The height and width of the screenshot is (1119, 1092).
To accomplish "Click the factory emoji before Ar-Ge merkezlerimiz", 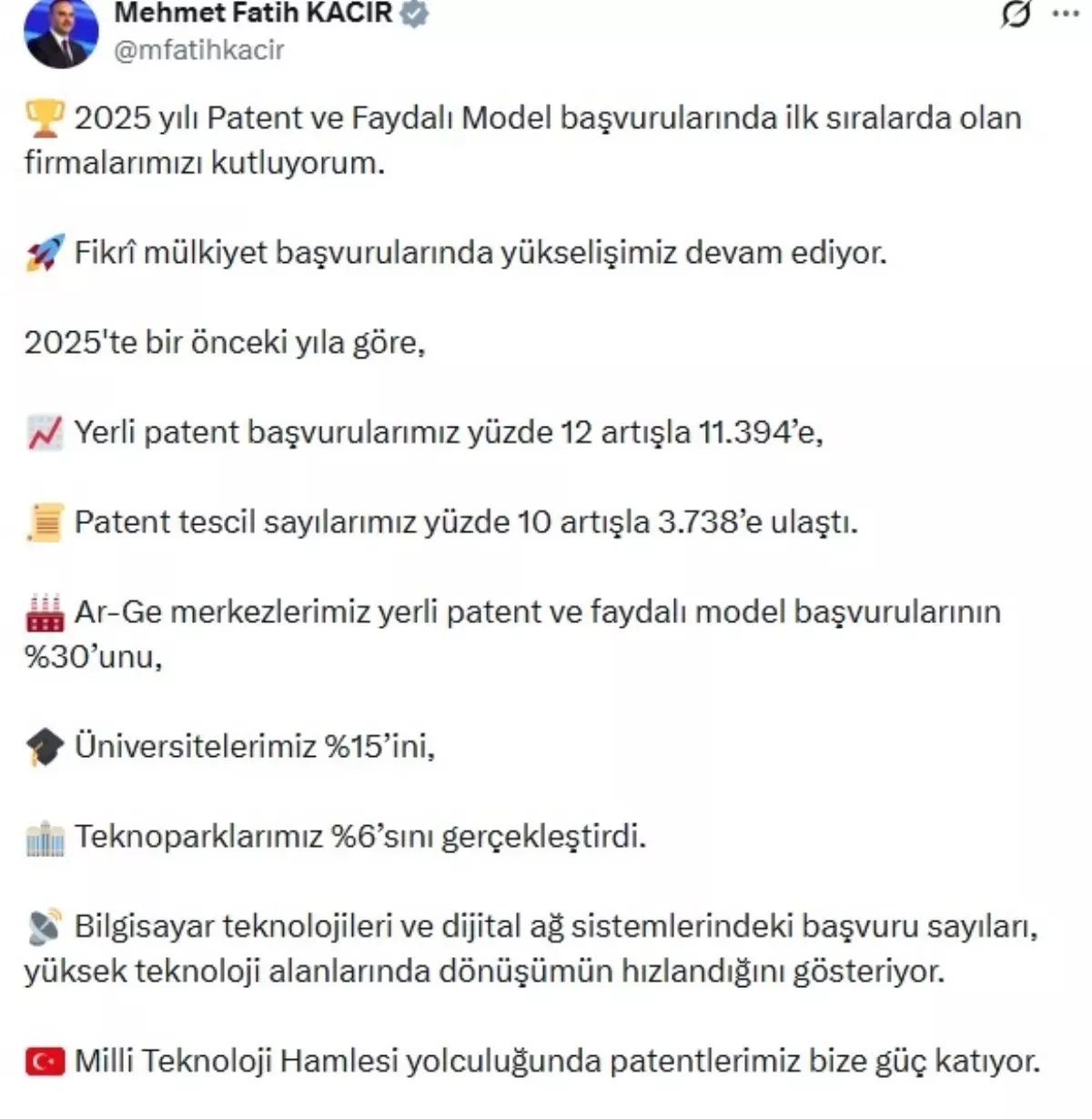I will [45, 614].
